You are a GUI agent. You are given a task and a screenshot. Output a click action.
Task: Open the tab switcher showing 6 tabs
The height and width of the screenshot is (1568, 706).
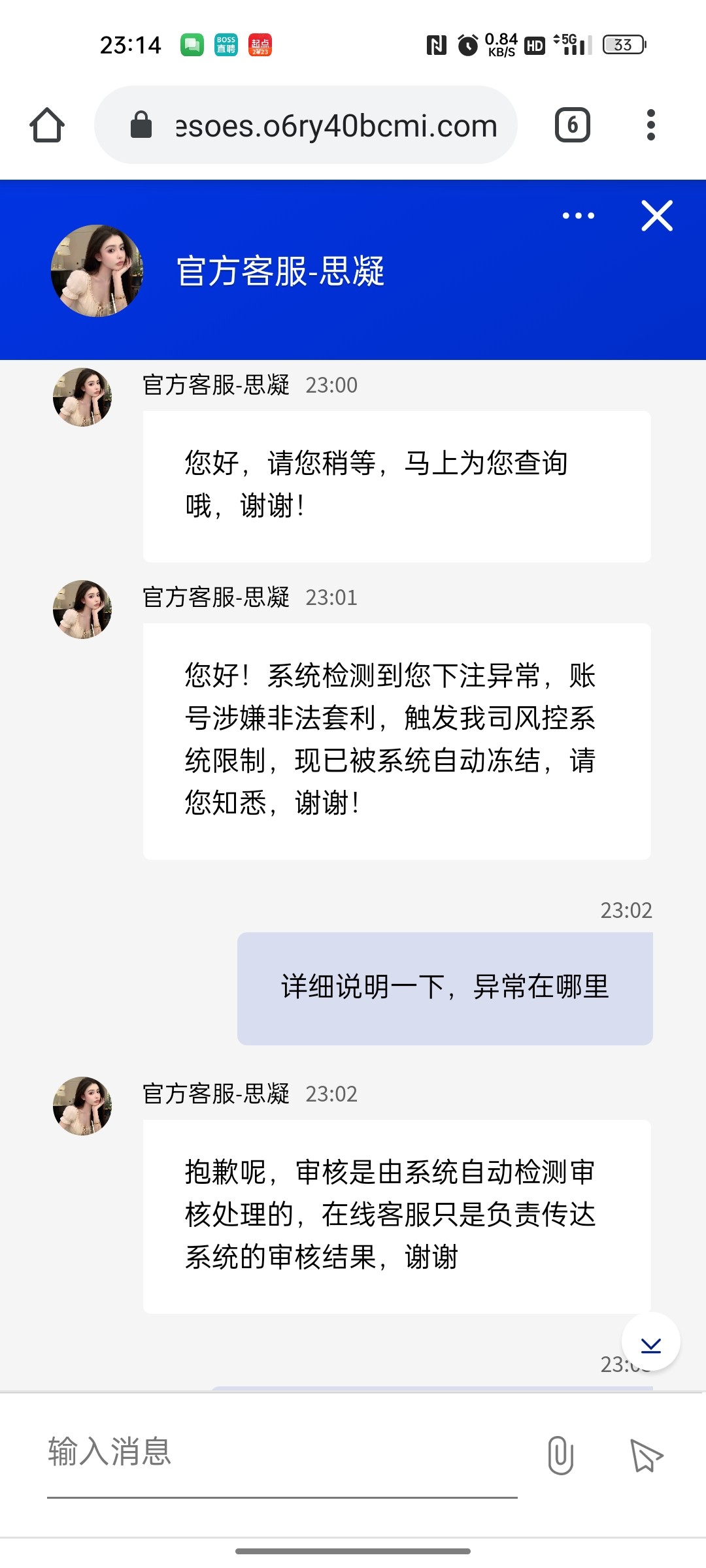click(x=573, y=125)
